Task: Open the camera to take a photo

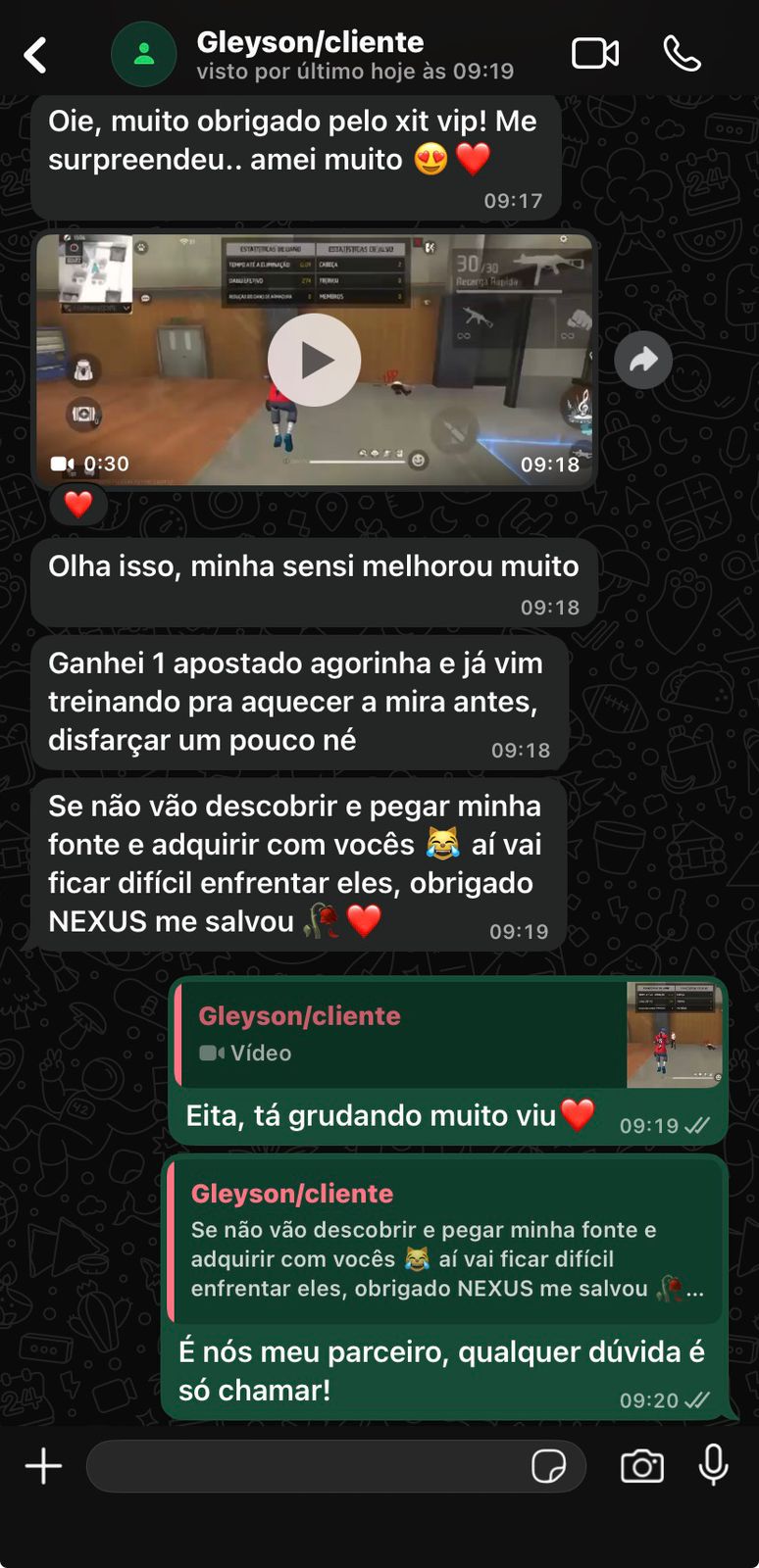Action: [x=642, y=1465]
